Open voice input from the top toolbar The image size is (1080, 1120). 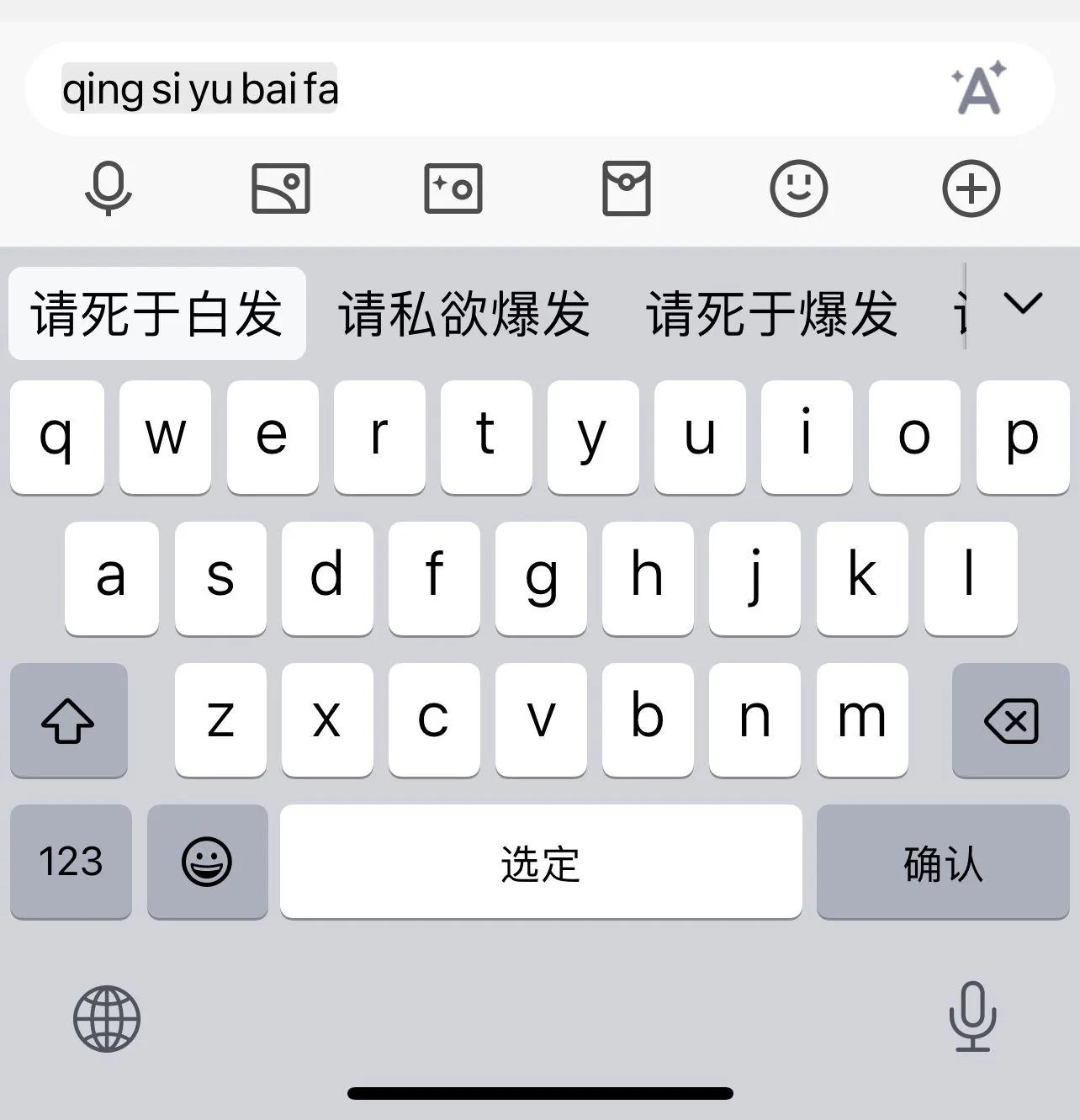(109, 188)
